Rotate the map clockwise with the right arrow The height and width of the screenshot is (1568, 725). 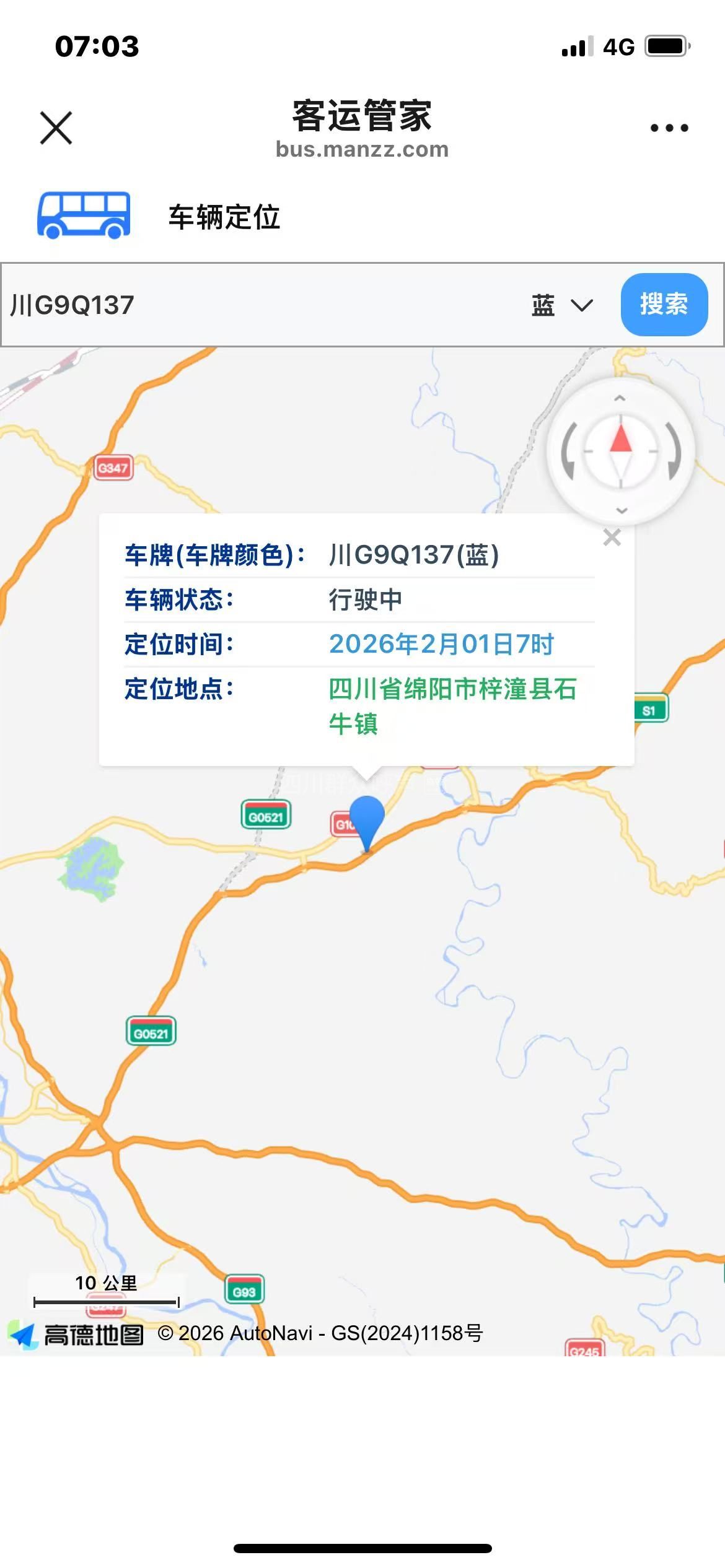tap(674, 451)
